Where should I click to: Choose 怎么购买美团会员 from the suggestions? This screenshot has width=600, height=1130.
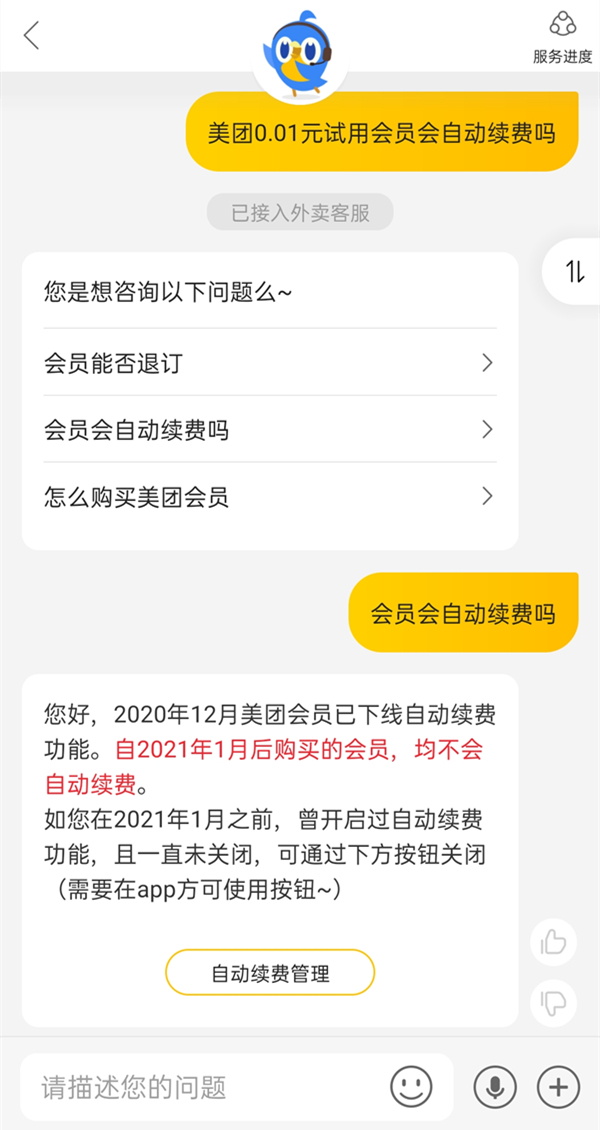pos(270,497)
